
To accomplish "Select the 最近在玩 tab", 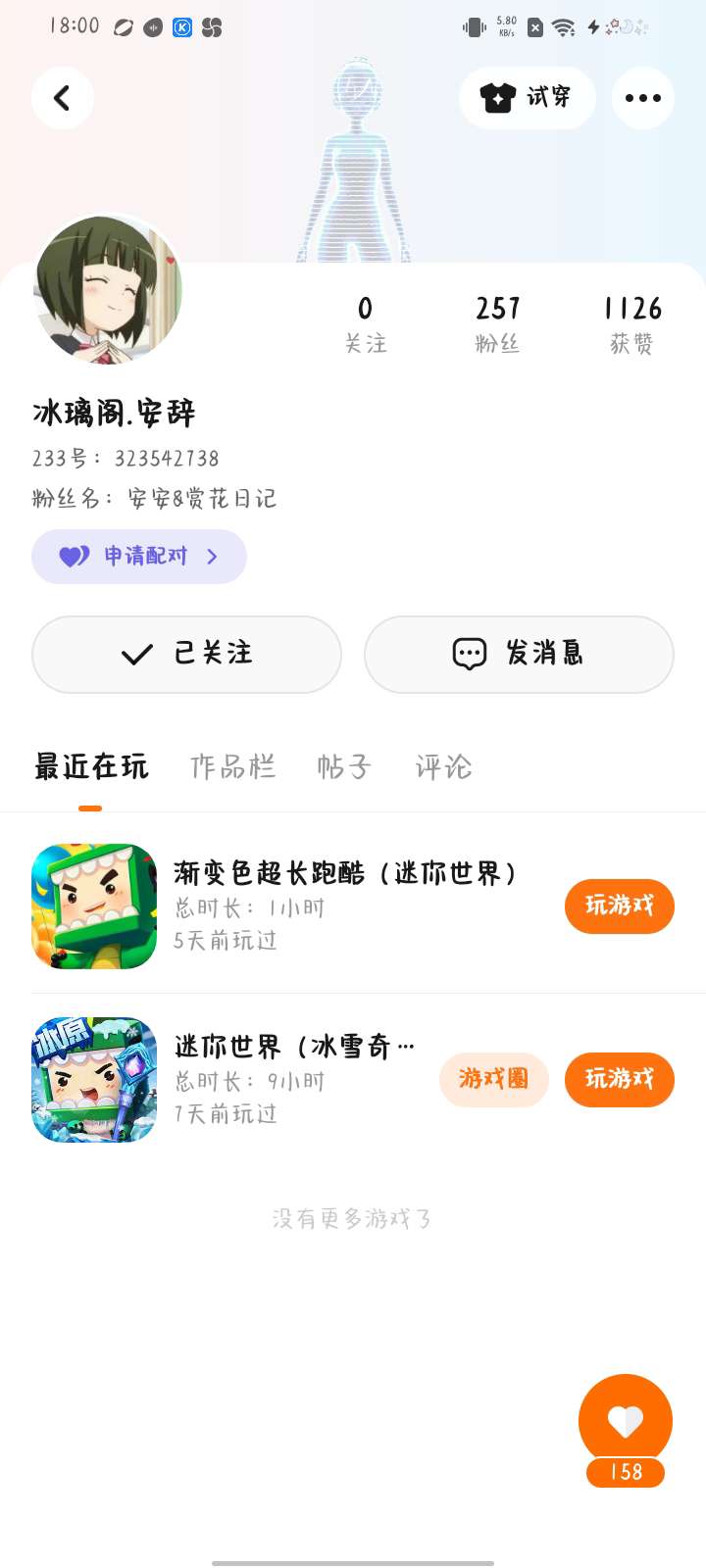I will coord(91,766).
